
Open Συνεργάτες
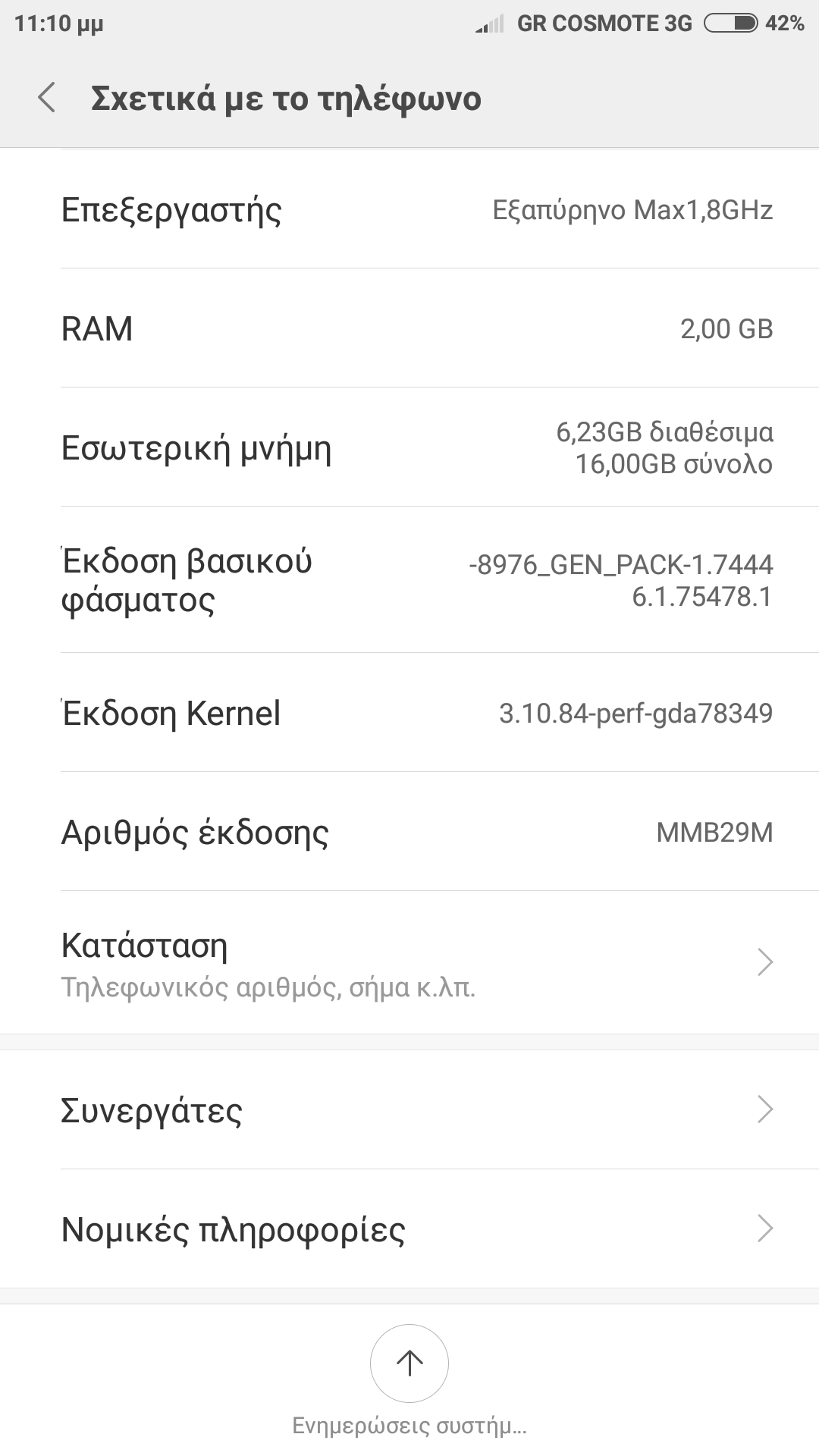[409, 1109]
